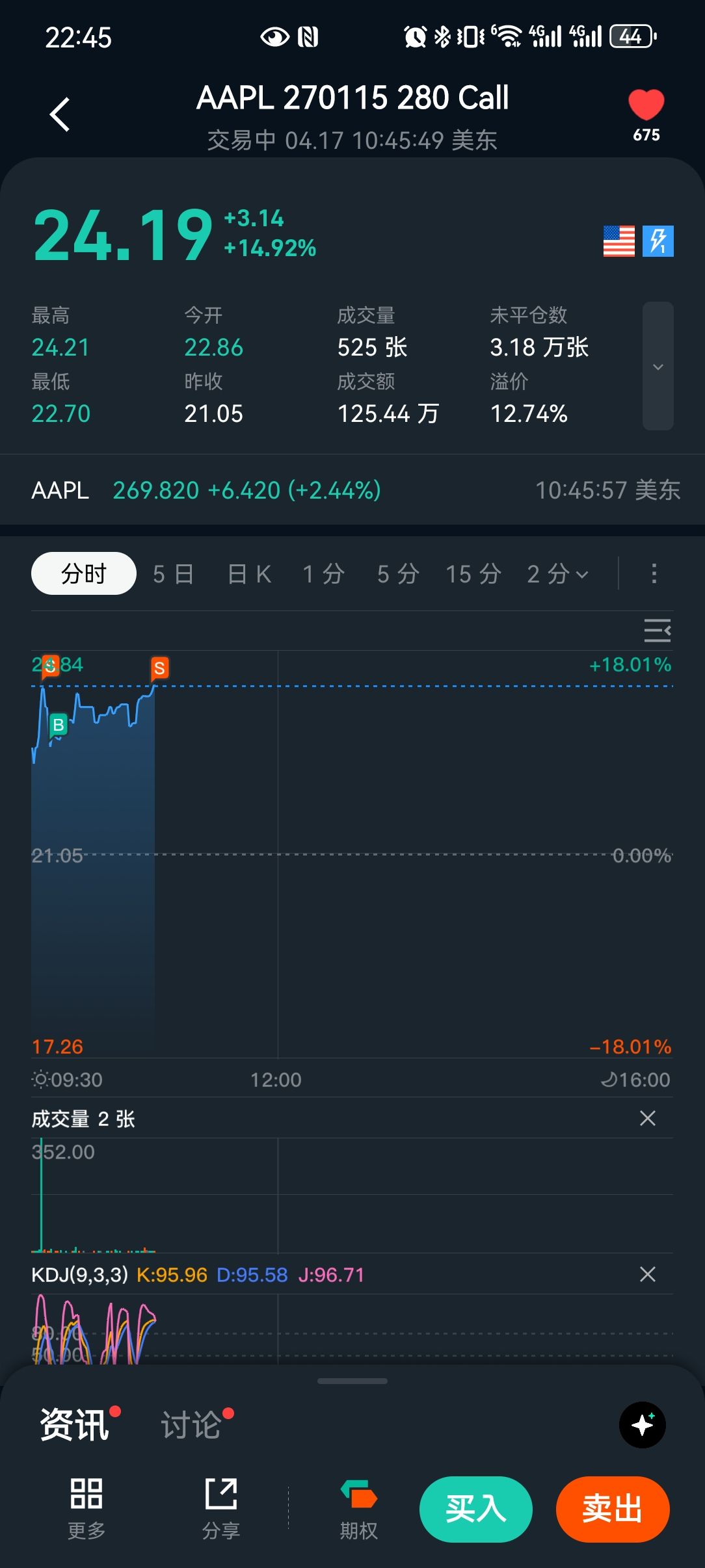The height and width of the screenshot is (1568, 705).
Task: Close the KDJ indicator panel
Action: [647, 1274]
